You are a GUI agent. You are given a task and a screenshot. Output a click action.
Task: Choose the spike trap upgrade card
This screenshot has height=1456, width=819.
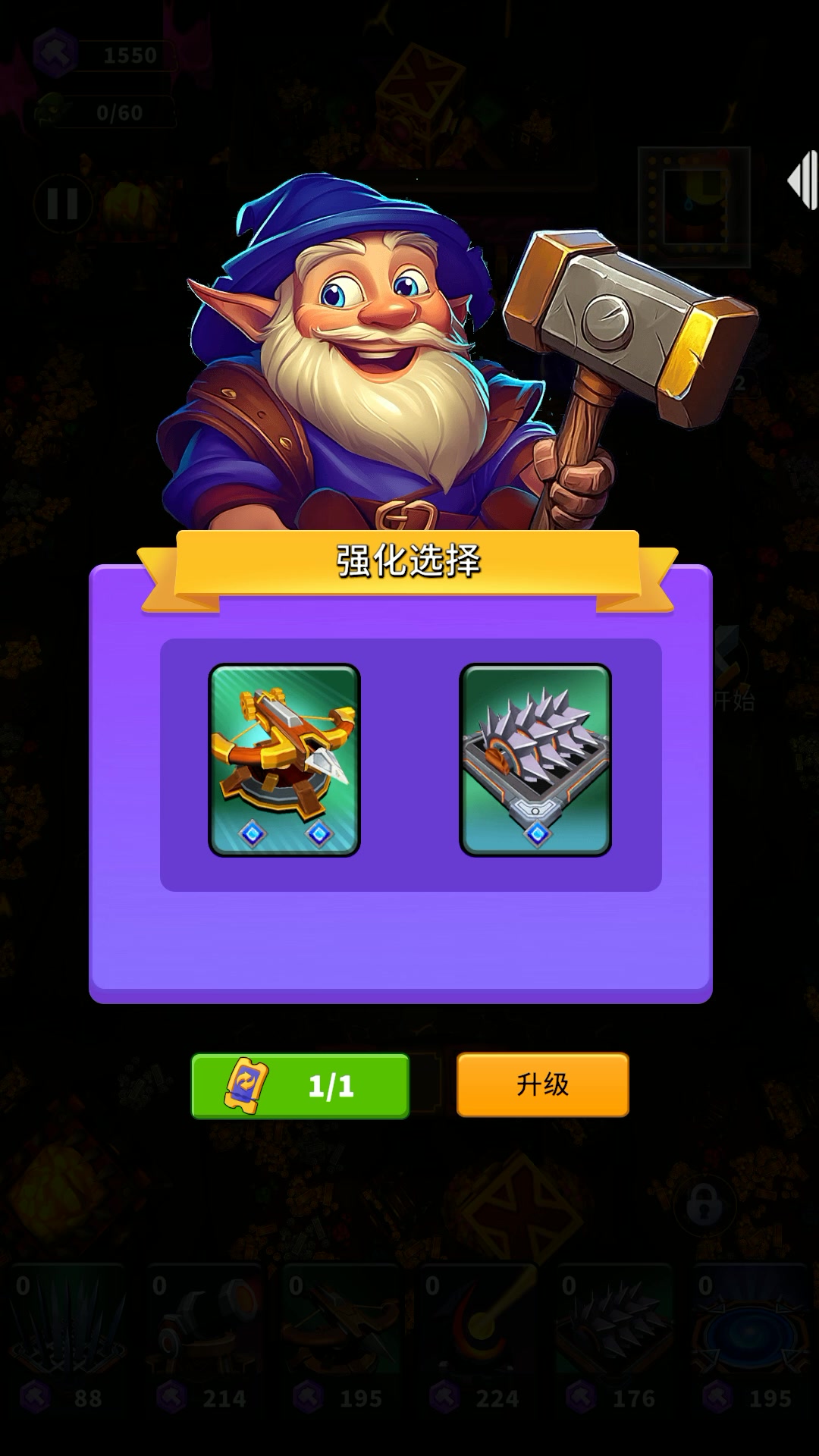[535, 760]
